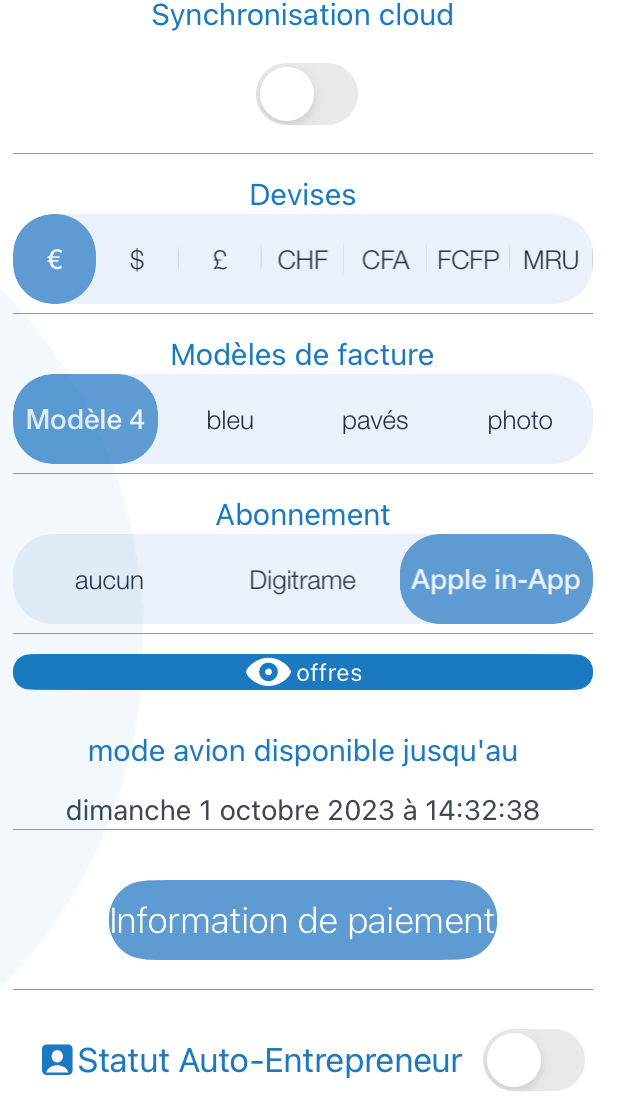Image resolution: width=626 pixels, height=1118 pixels.
Task: Switch currency to $
Action: tap(137, 260)
